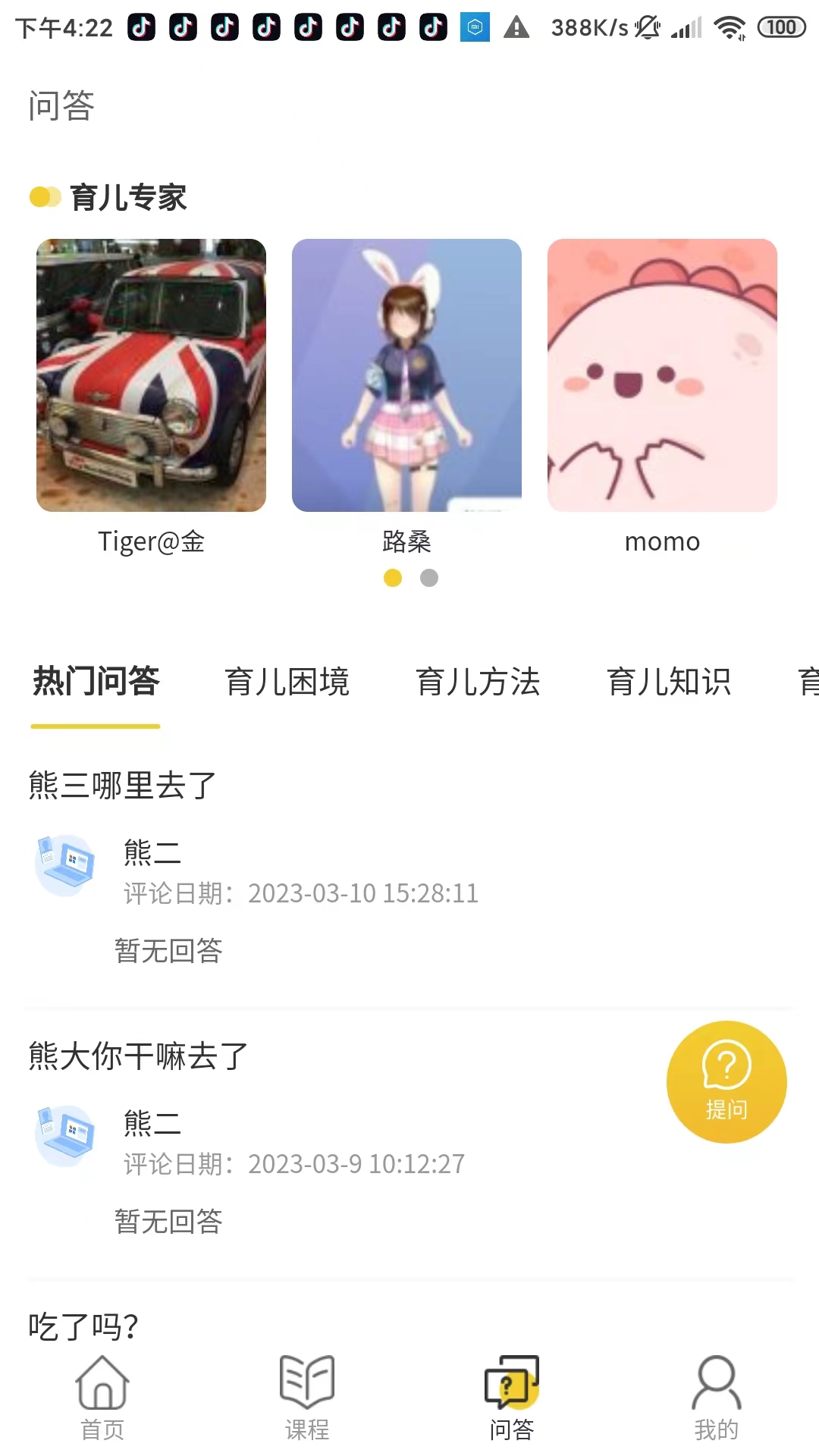
Task: Tap the 提问 floating button
Action: (726, 1082)
